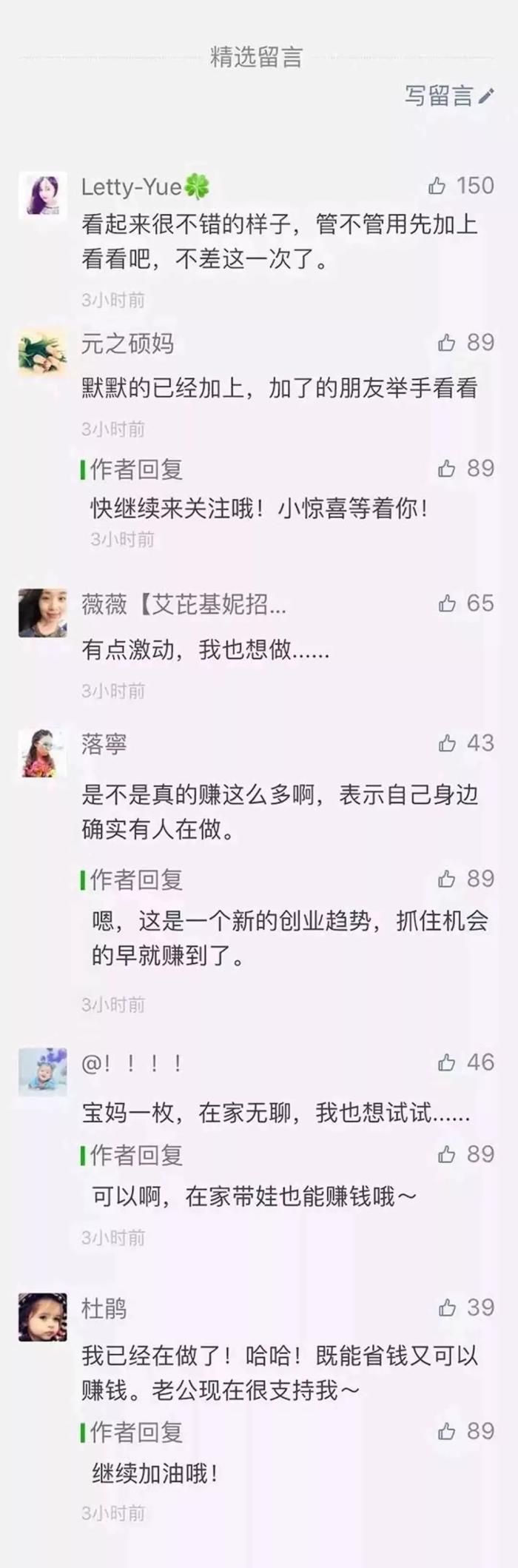Like 落寧's comment
The height and width of the screenshot is (1568, 518).
(446, 743)
